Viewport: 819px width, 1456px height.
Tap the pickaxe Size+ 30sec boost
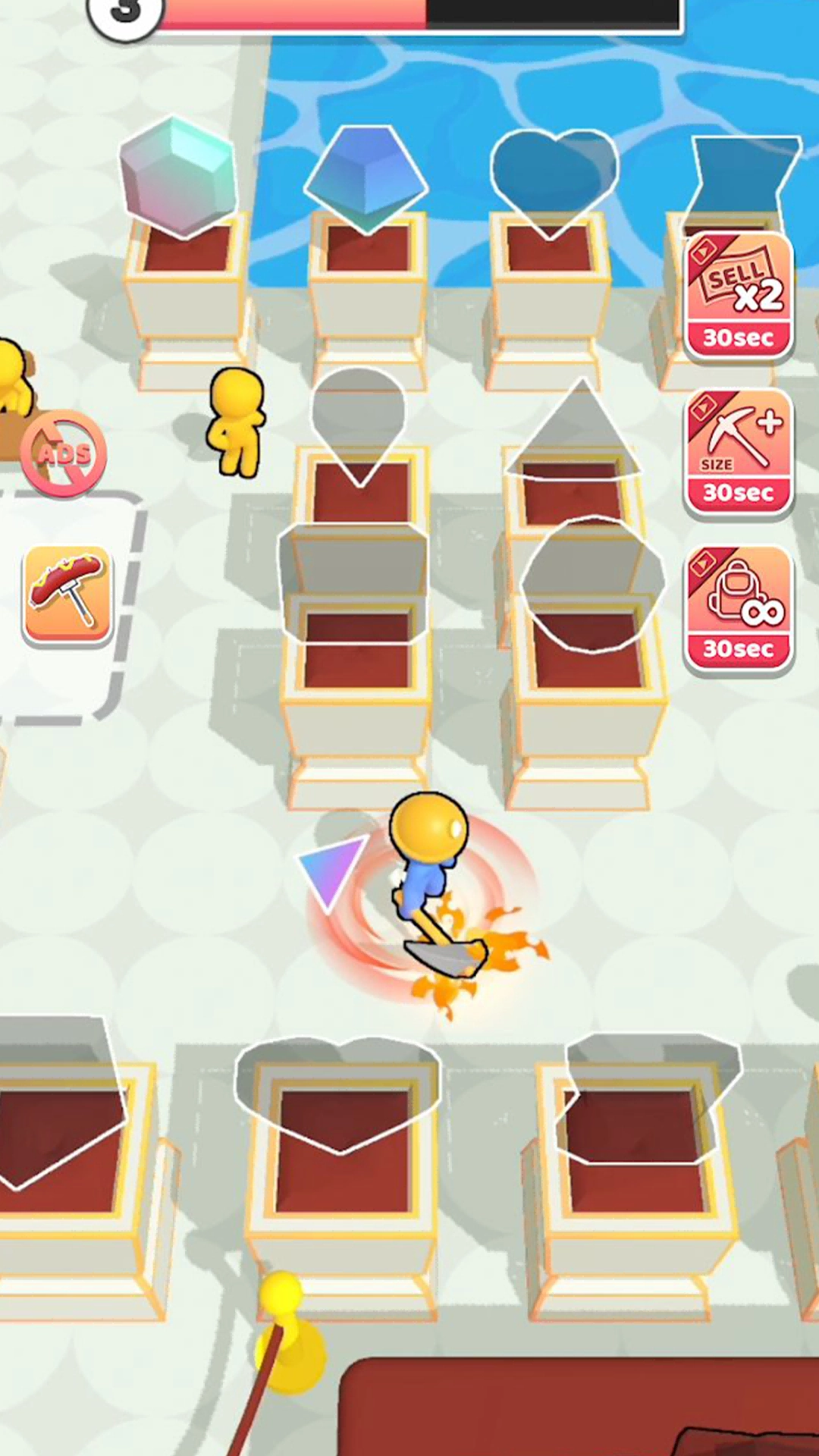pyautogui.click(x=738, y=452)
